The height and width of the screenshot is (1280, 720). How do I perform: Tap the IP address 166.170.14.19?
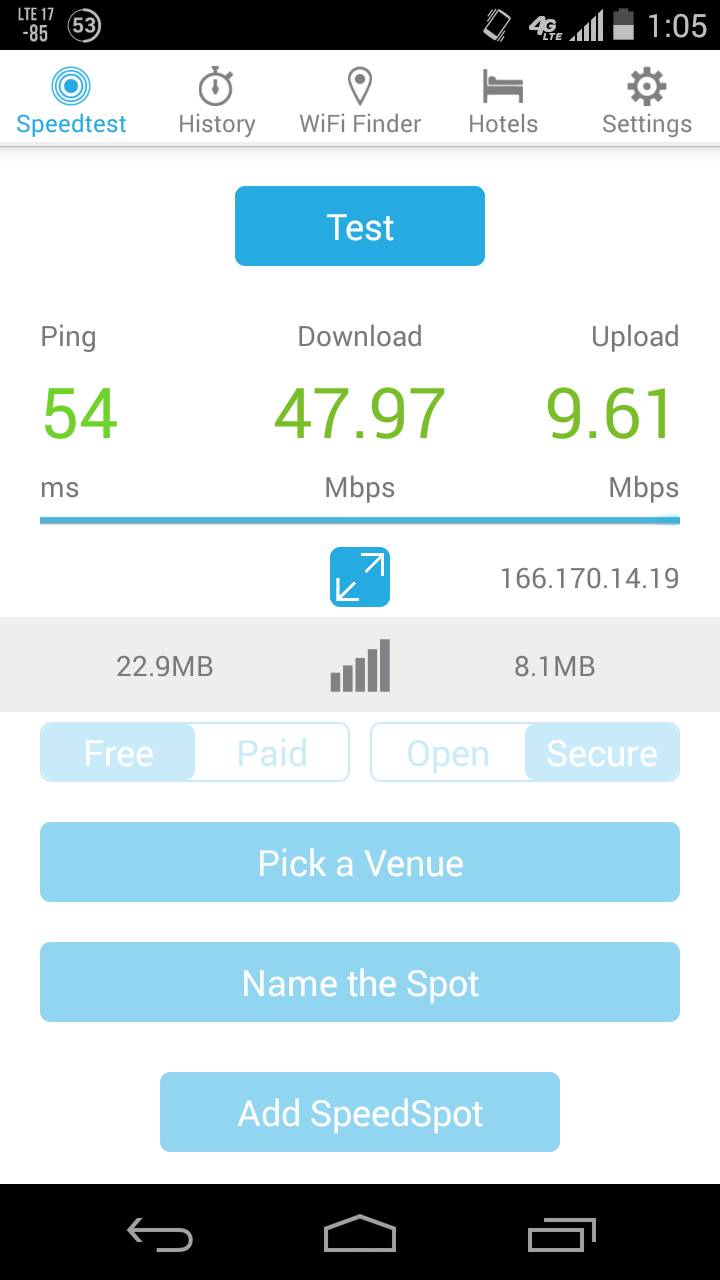pos(589,577)
